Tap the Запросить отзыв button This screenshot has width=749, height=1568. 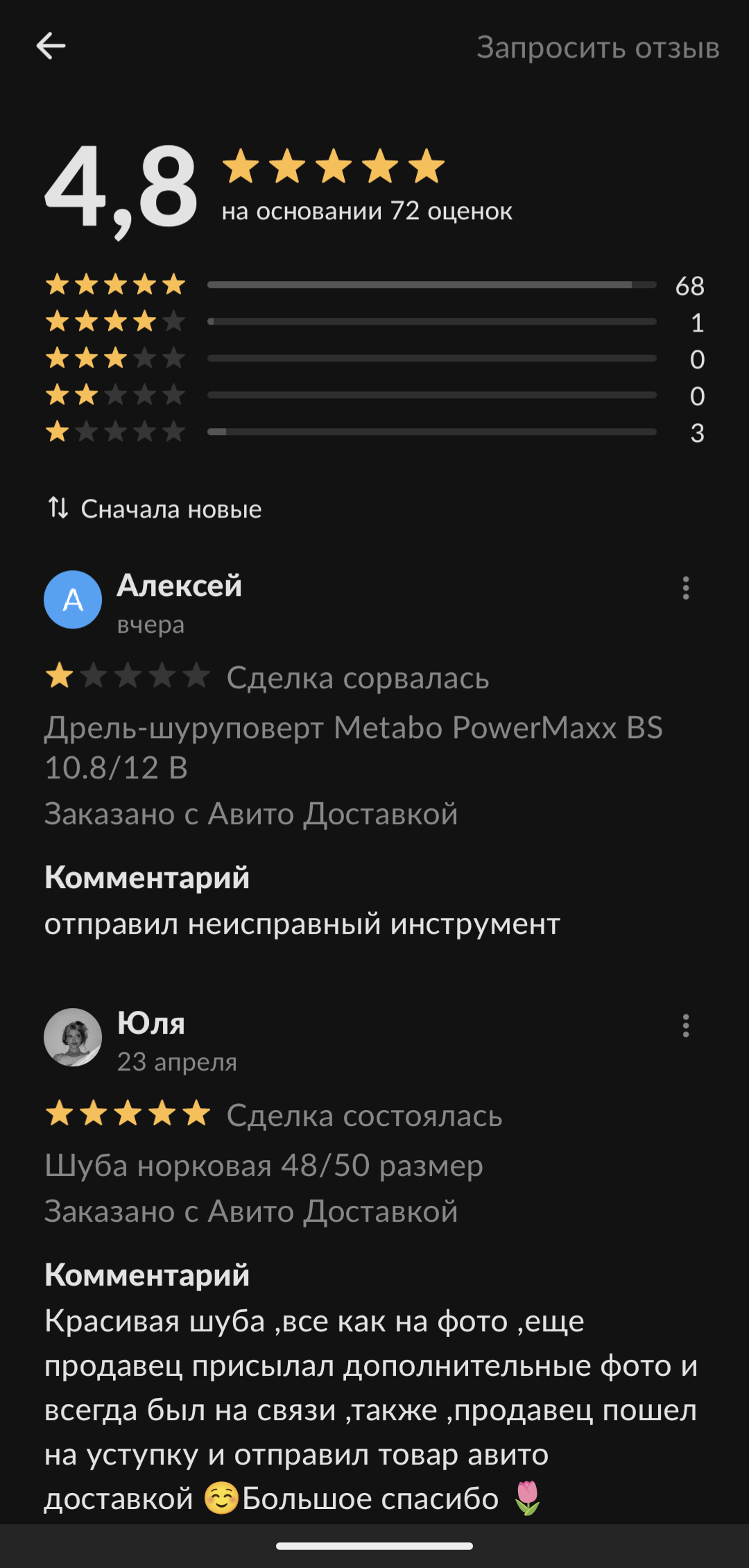[598, 48]
